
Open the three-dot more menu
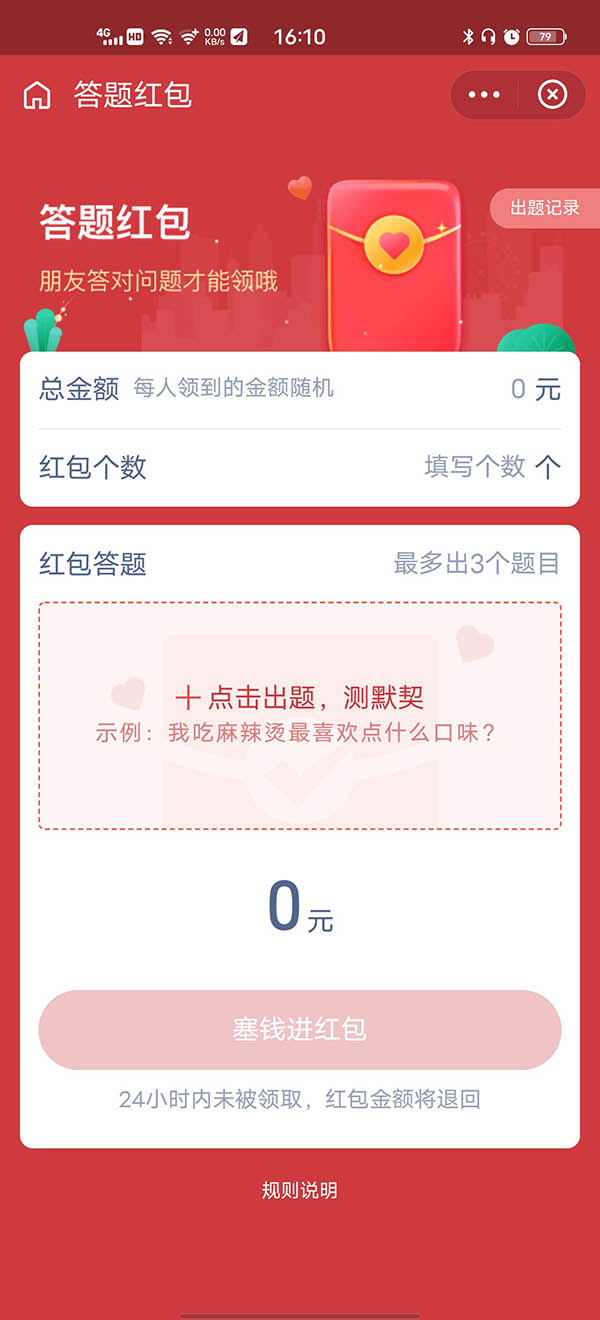484,95
